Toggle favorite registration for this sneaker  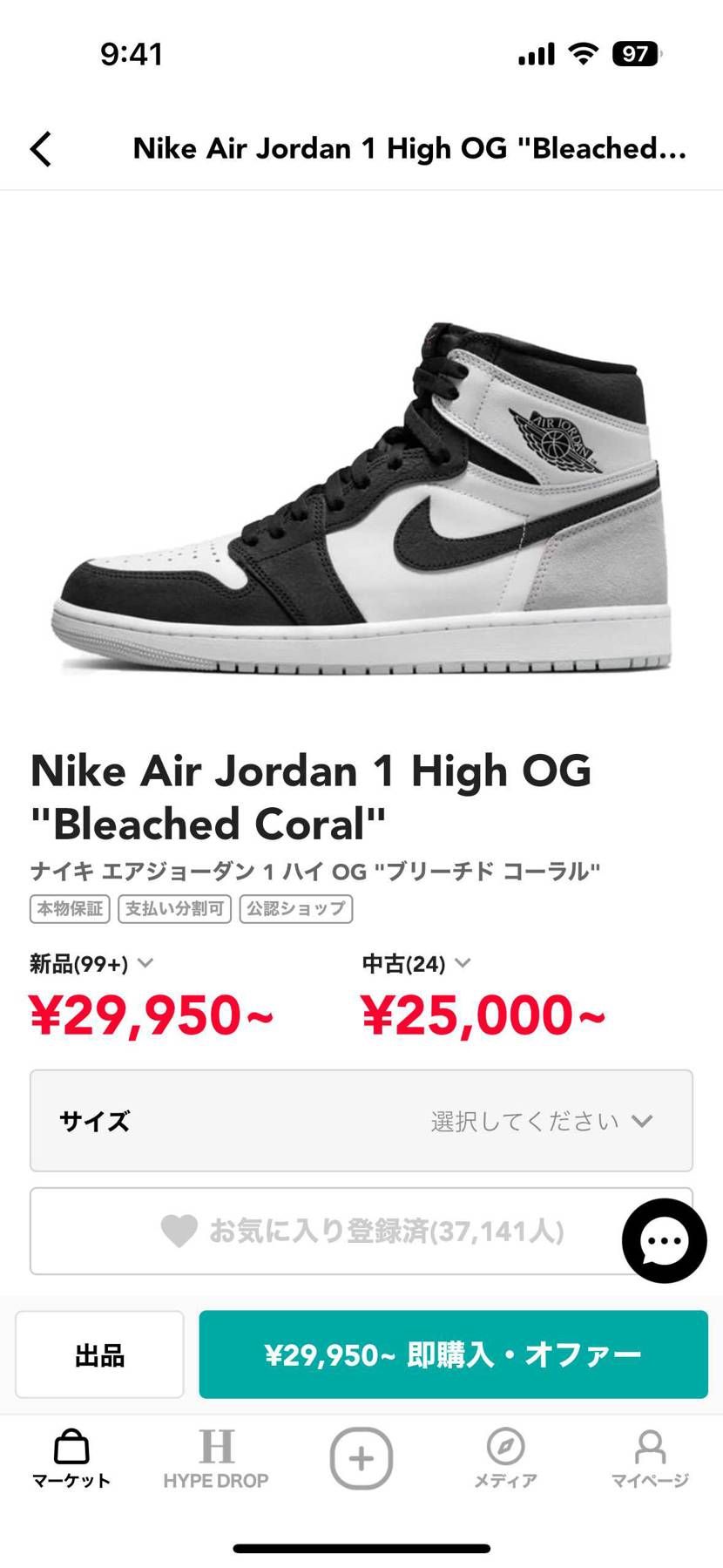click(x=361, y=1232)
